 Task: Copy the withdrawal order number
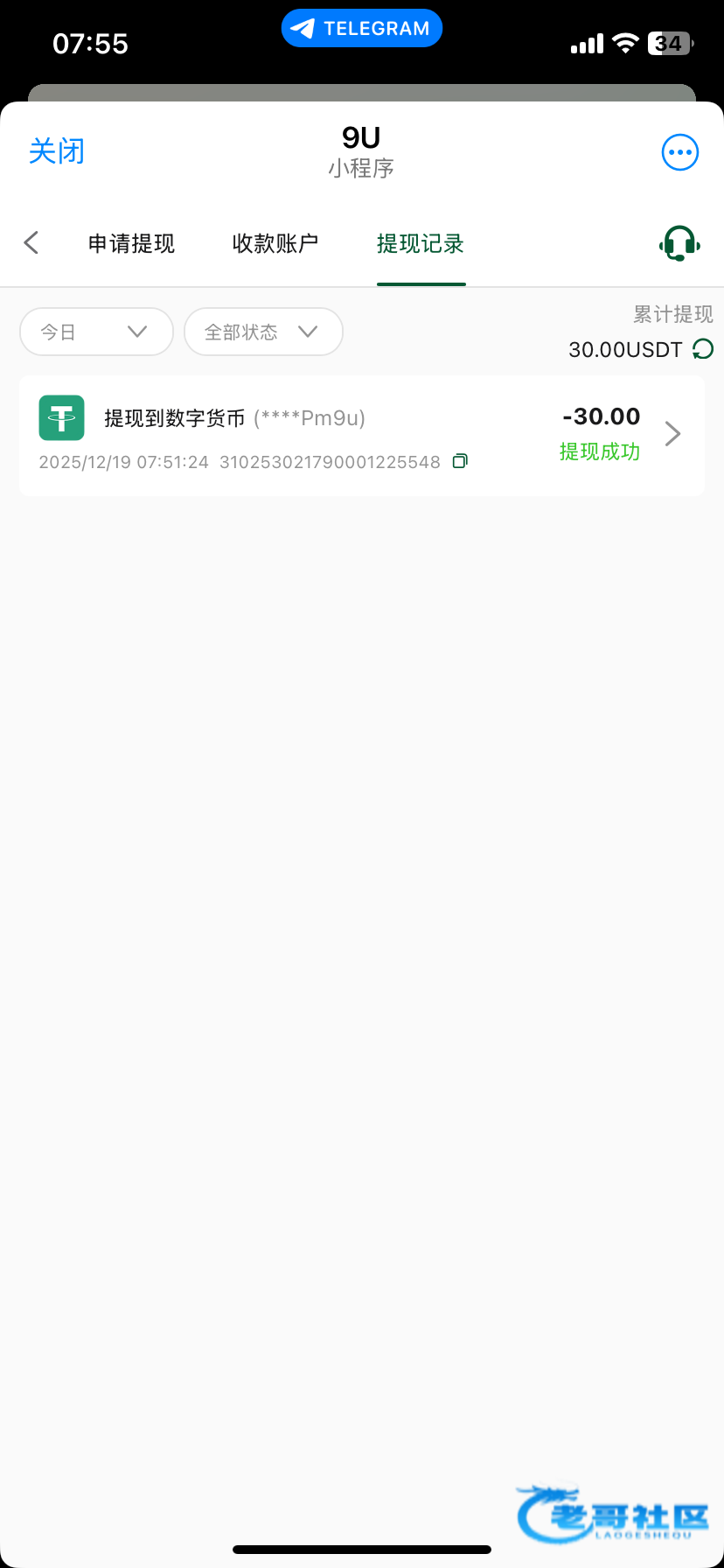click(x=460, y=461)
